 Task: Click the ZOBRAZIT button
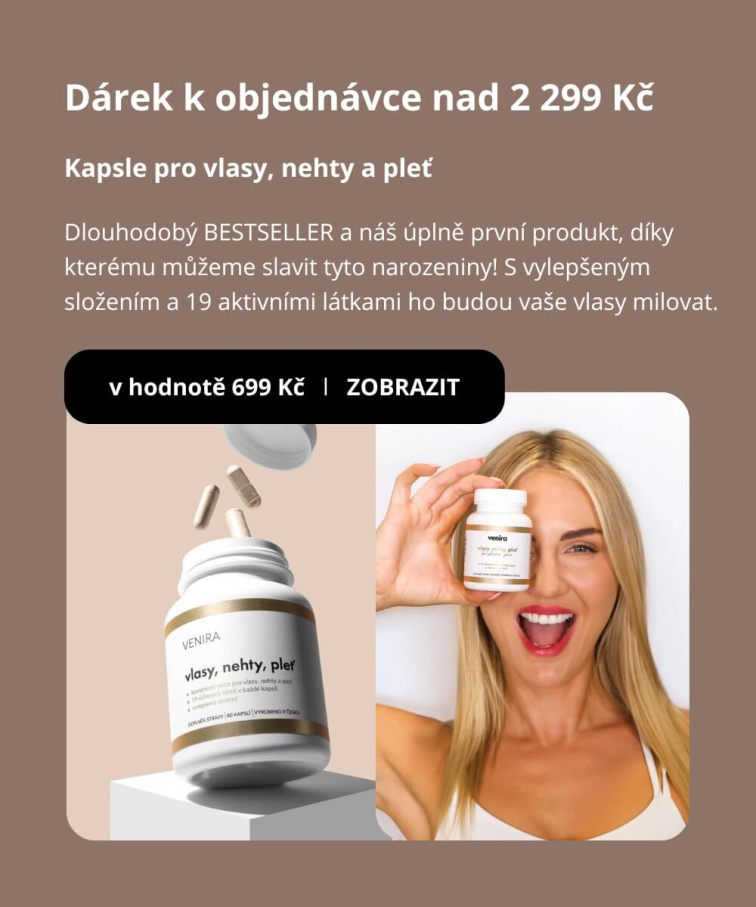pyautogui.click(x=403, y=385)
